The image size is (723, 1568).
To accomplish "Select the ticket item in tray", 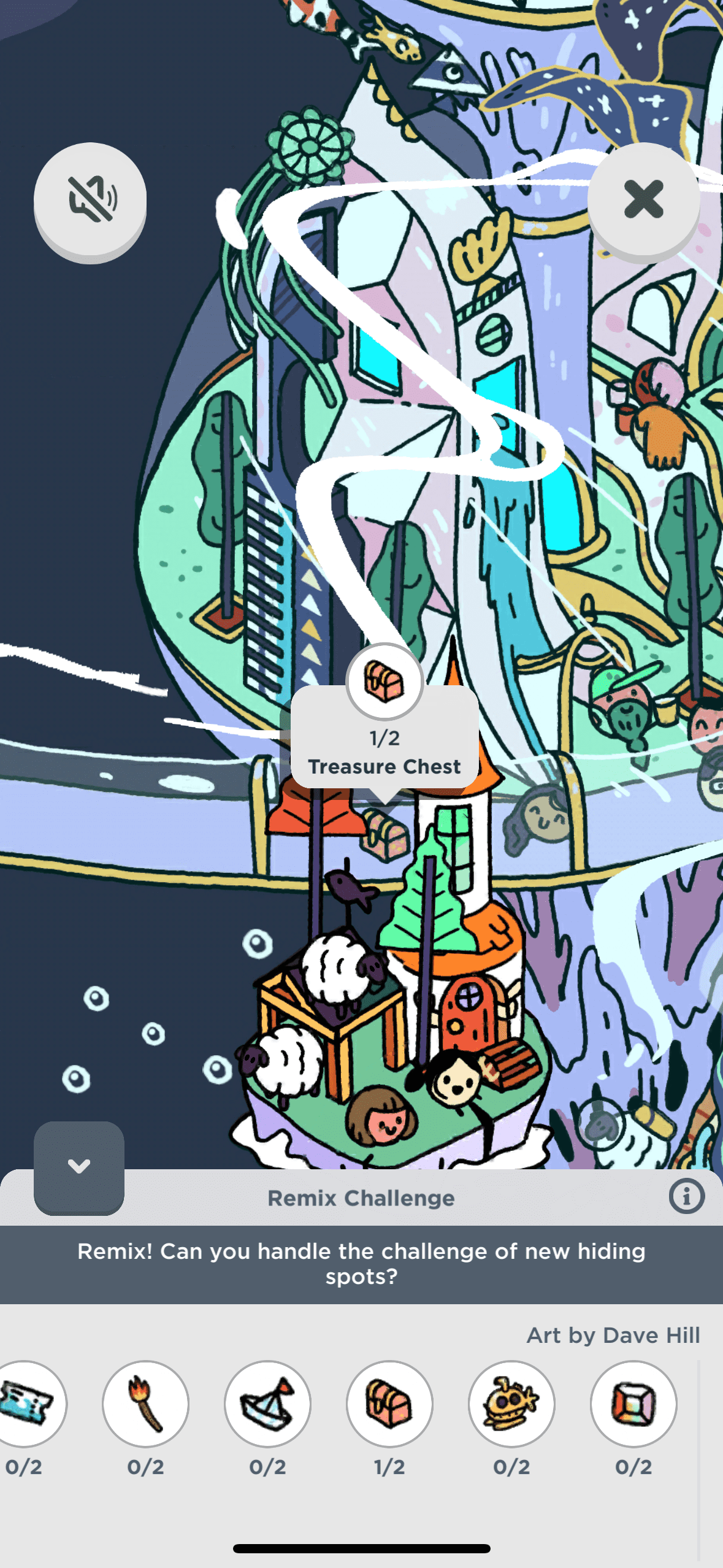I will [x=28, y=1404].
